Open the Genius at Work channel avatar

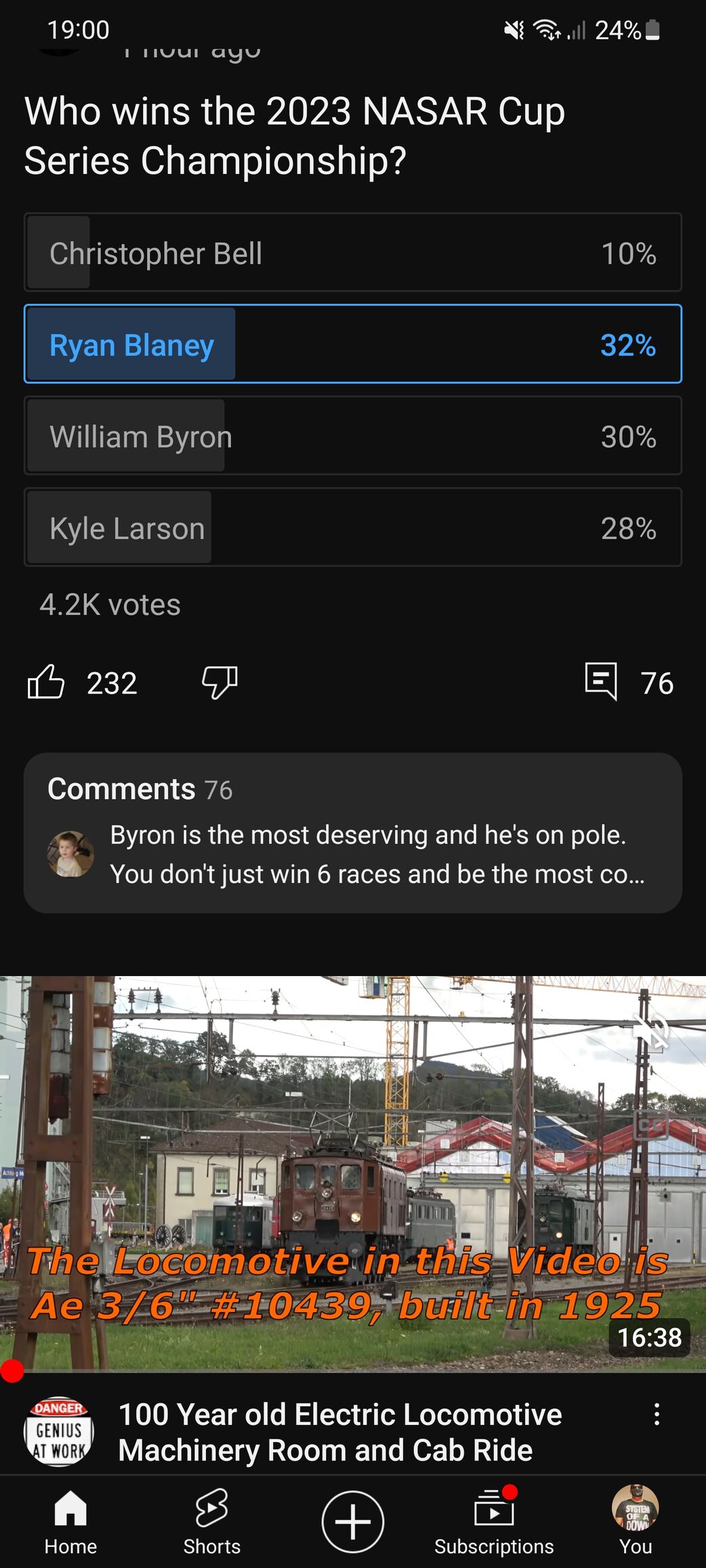59,1431
